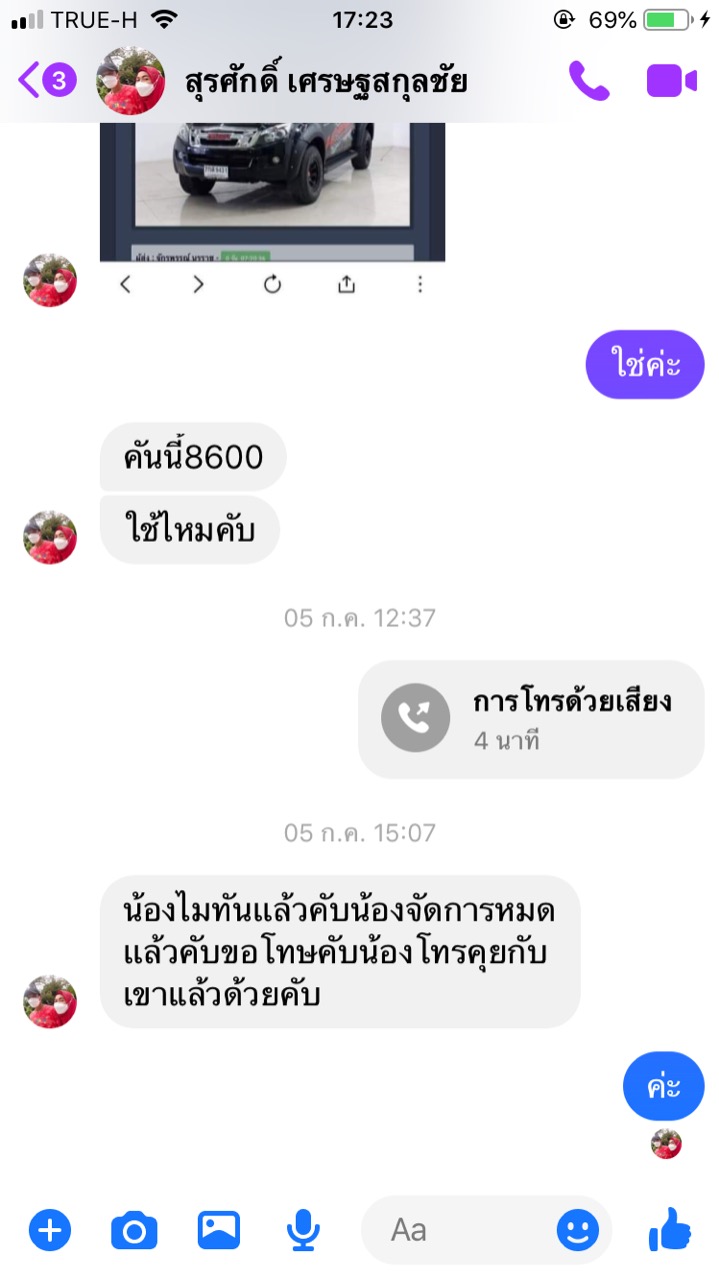Image resolution: width=719 pixels, height=1280 pixels.
Task: Start a video call with สุรศักดิ์
Action: 671,81
